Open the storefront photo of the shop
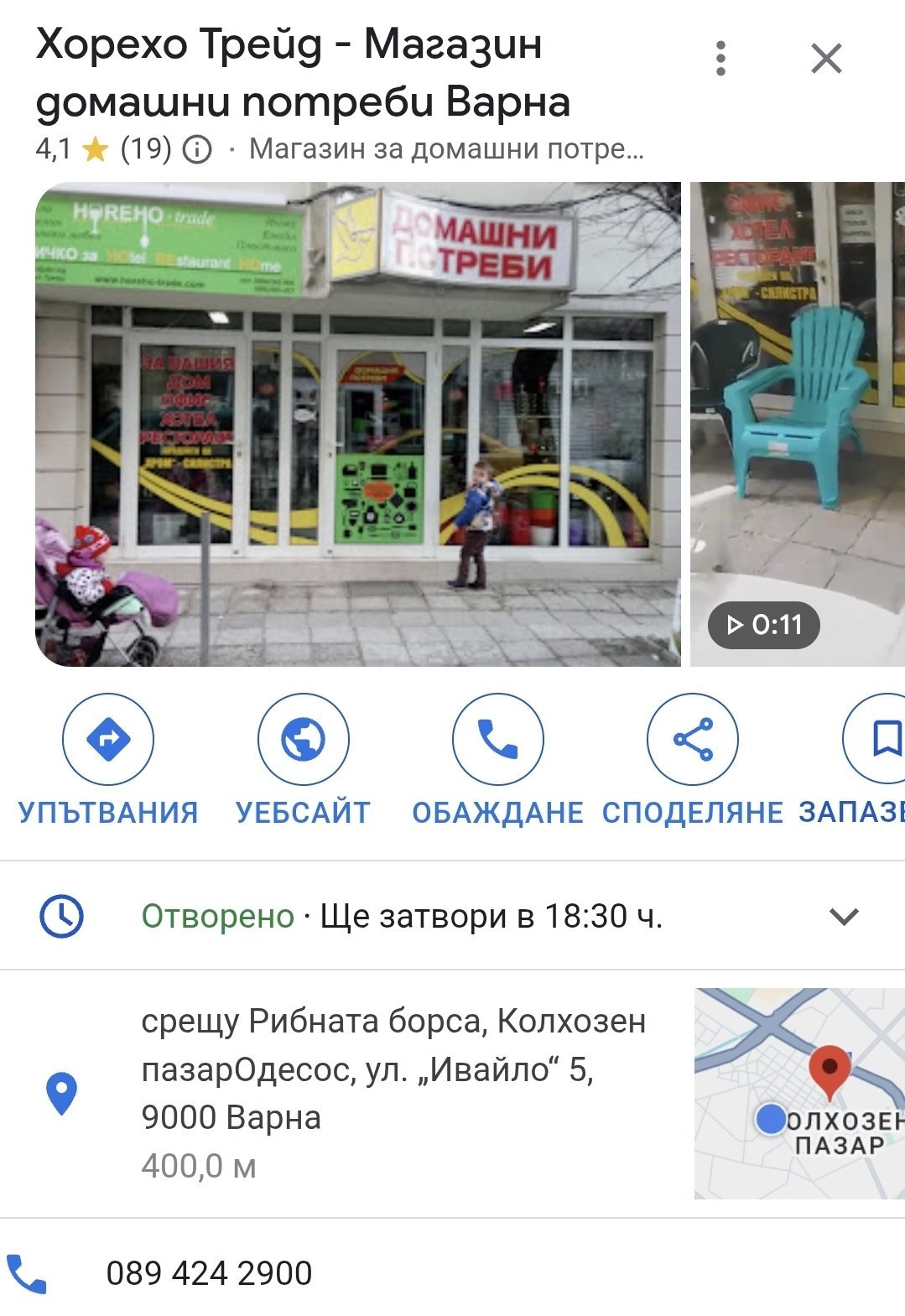The width and height of the screenshot is (905, 1316). coord(357,424)
